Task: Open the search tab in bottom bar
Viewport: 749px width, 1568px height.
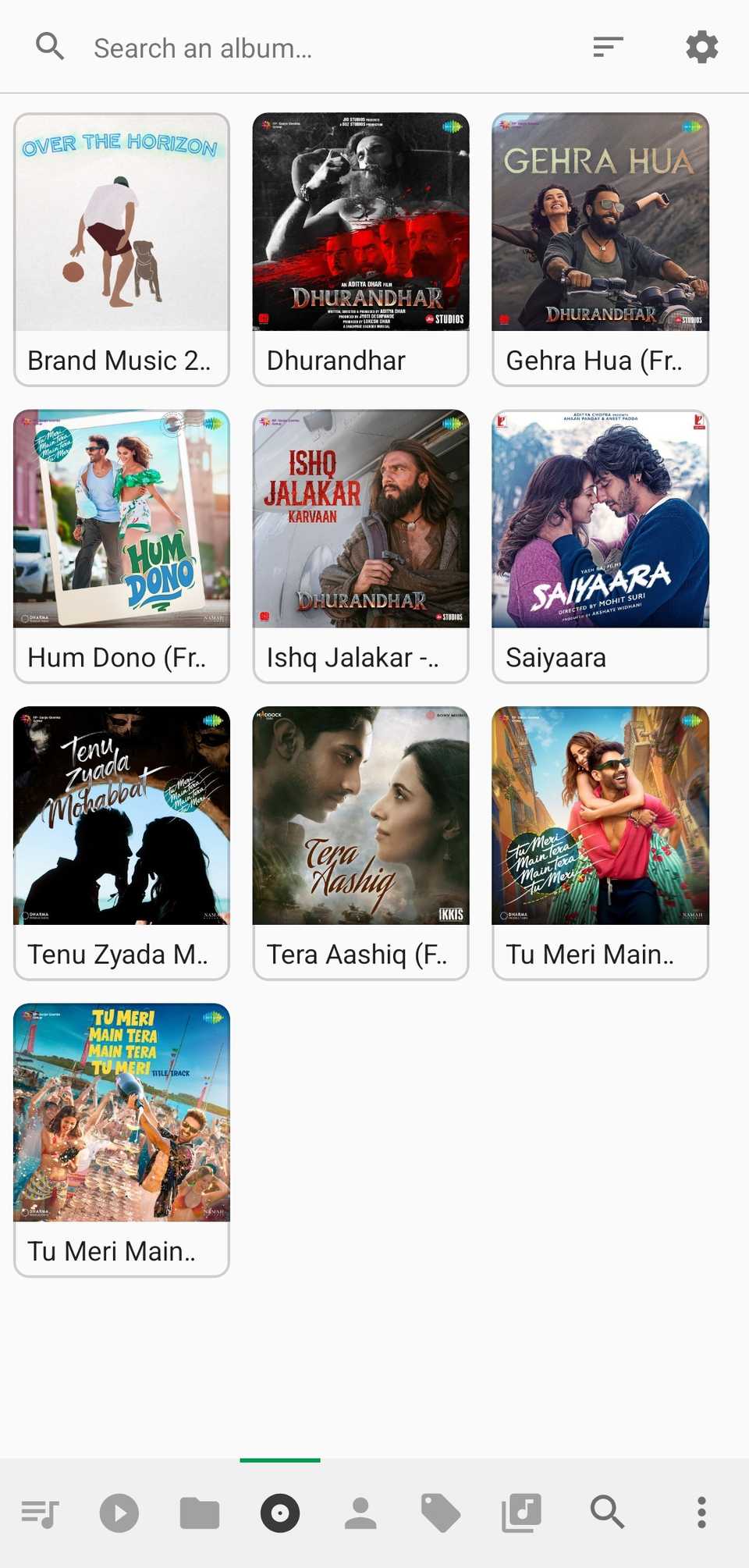Action: click(x=607, y=1513)
